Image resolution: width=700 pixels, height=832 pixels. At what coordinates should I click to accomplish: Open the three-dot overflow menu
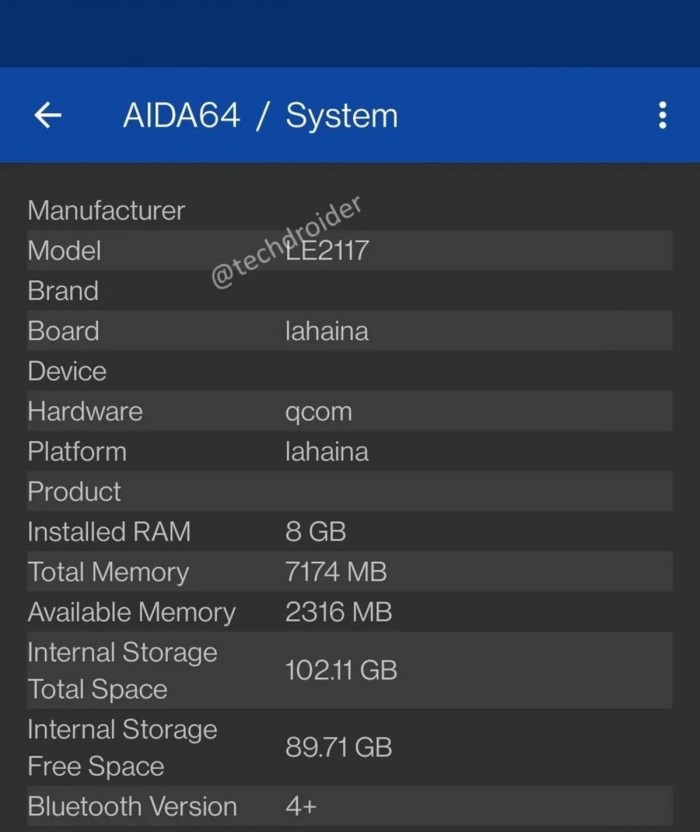662,116
